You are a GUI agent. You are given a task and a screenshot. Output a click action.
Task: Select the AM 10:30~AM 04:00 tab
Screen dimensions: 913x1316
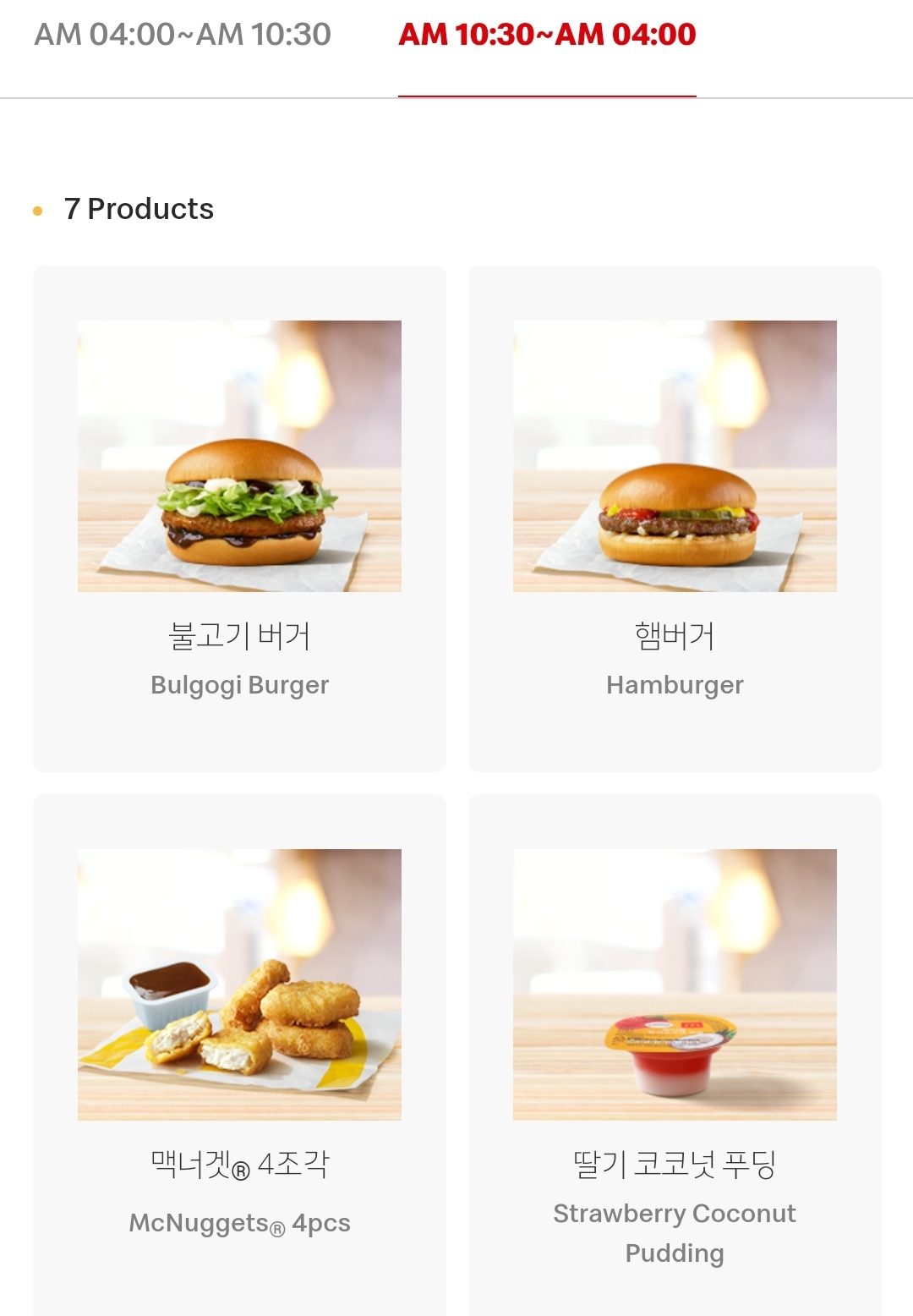point(547,36)
